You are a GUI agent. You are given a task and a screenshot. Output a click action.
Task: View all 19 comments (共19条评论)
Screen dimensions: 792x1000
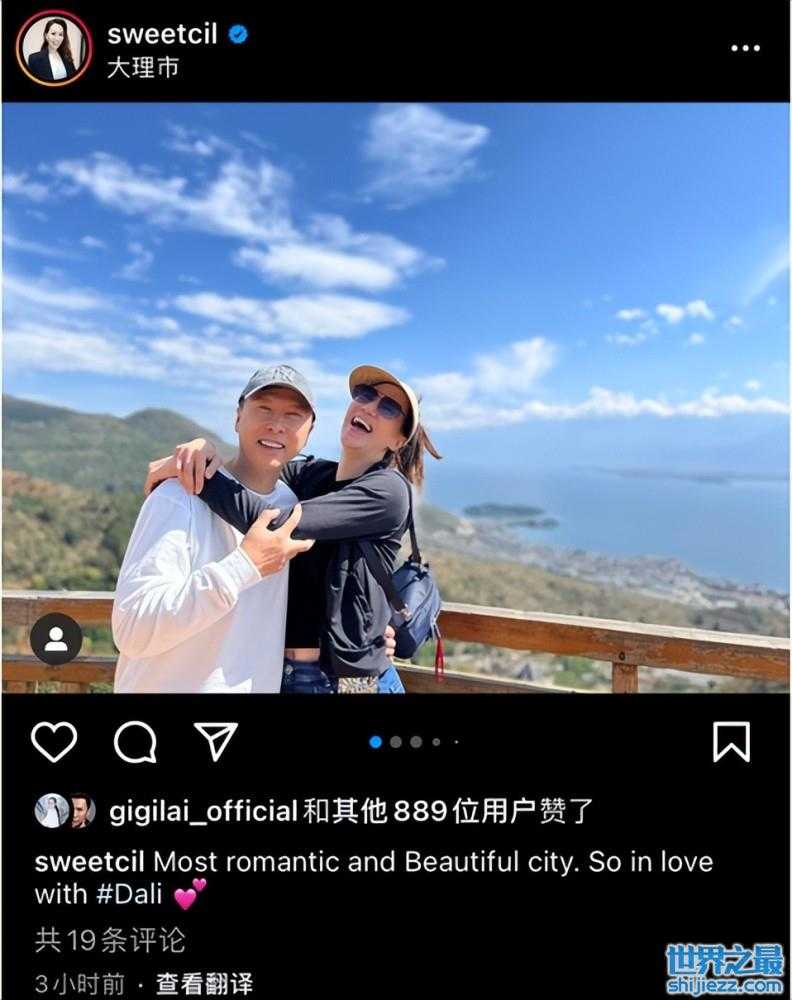pyautogui.click(x=110, y=940)
